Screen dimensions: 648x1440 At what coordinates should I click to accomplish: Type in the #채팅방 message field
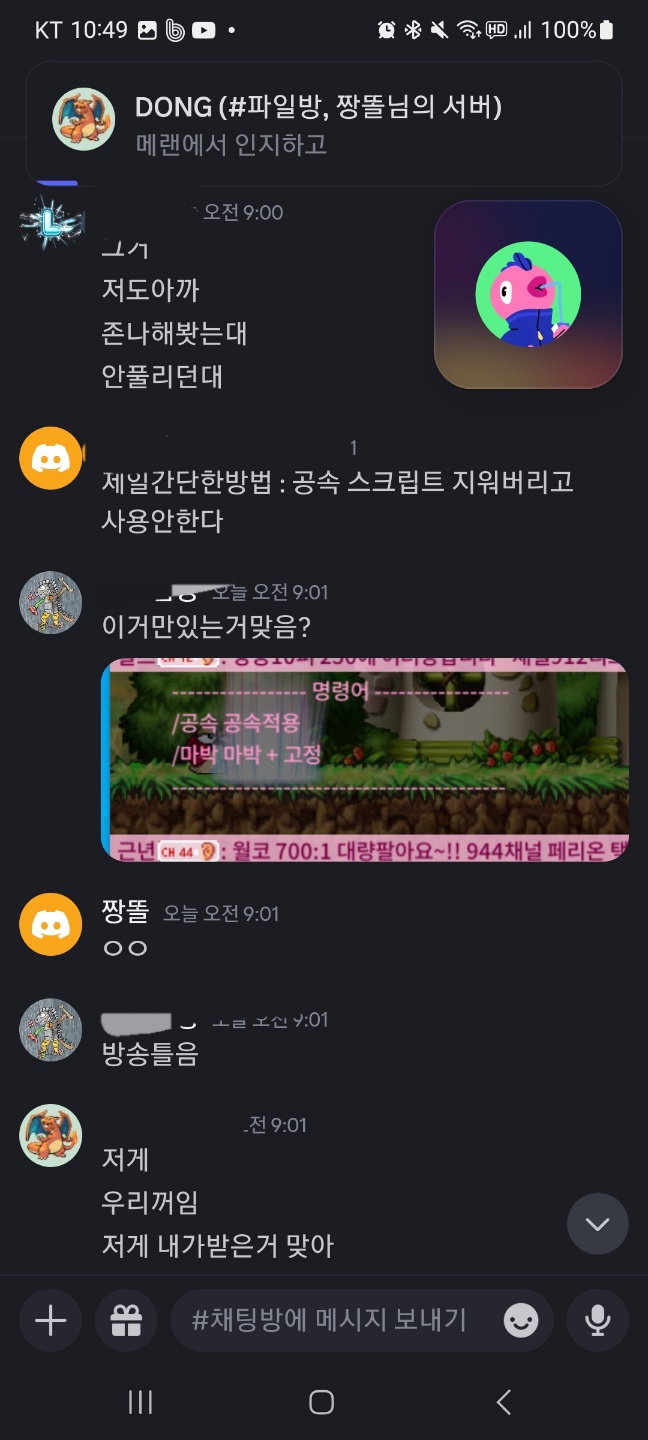(x=330, y=1320)
